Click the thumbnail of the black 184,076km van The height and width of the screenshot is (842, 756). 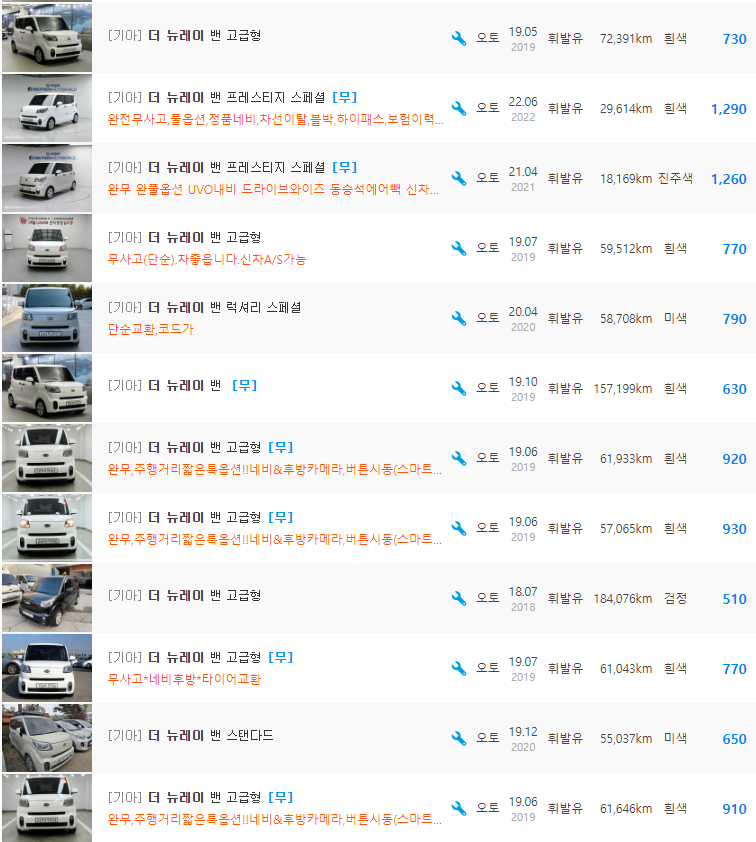pos(47,599)
